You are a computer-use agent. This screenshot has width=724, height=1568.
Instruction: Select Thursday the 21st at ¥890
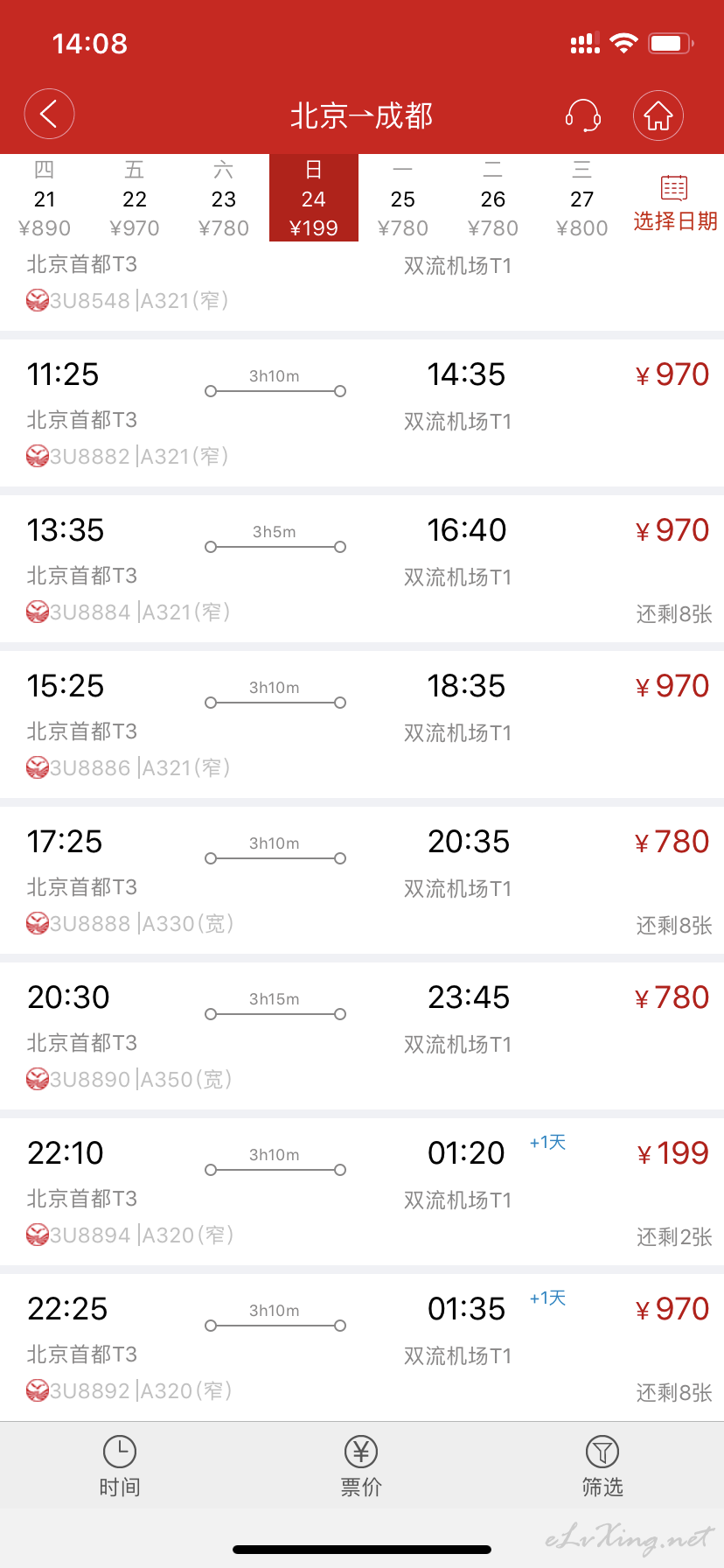click(x=45, y=199)
